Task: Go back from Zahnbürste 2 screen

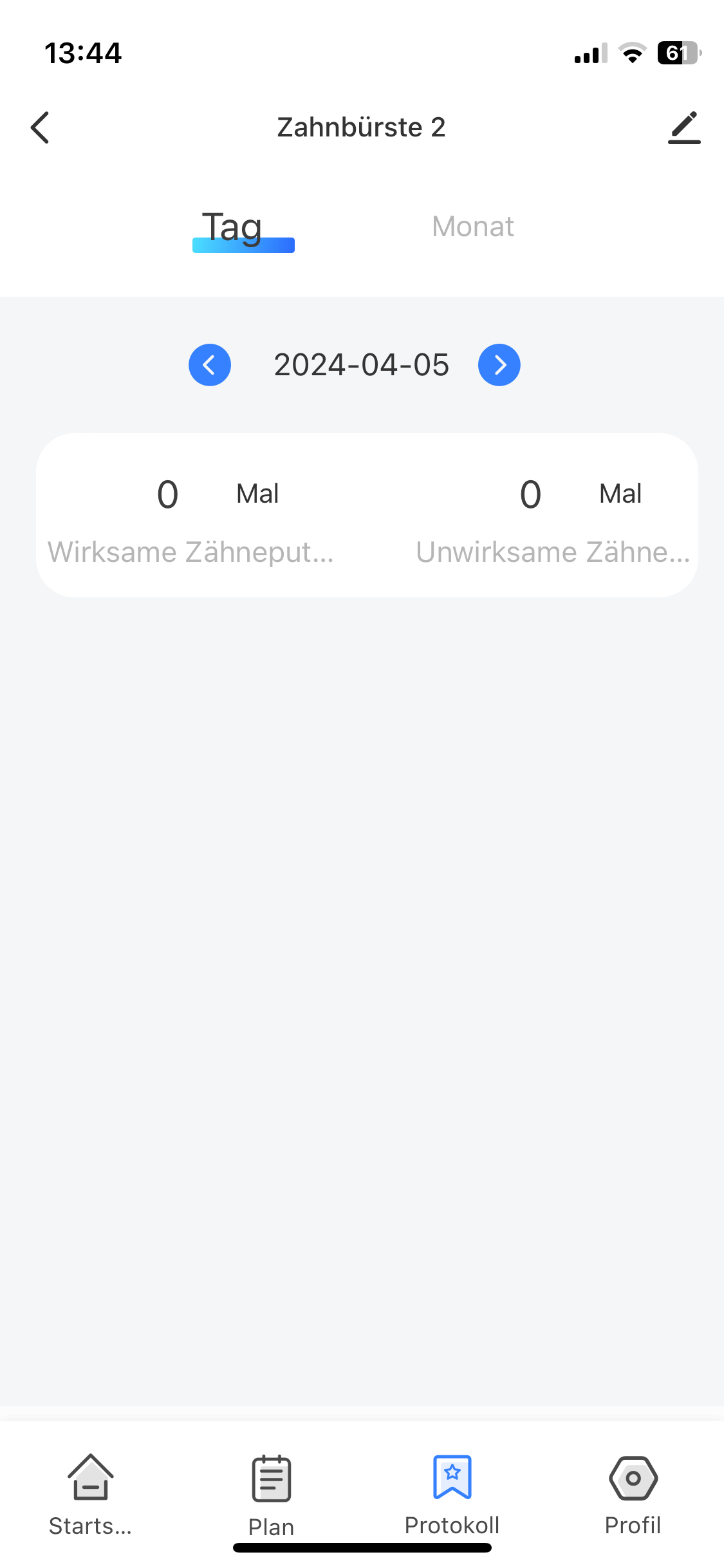Action: pos(40,127)
